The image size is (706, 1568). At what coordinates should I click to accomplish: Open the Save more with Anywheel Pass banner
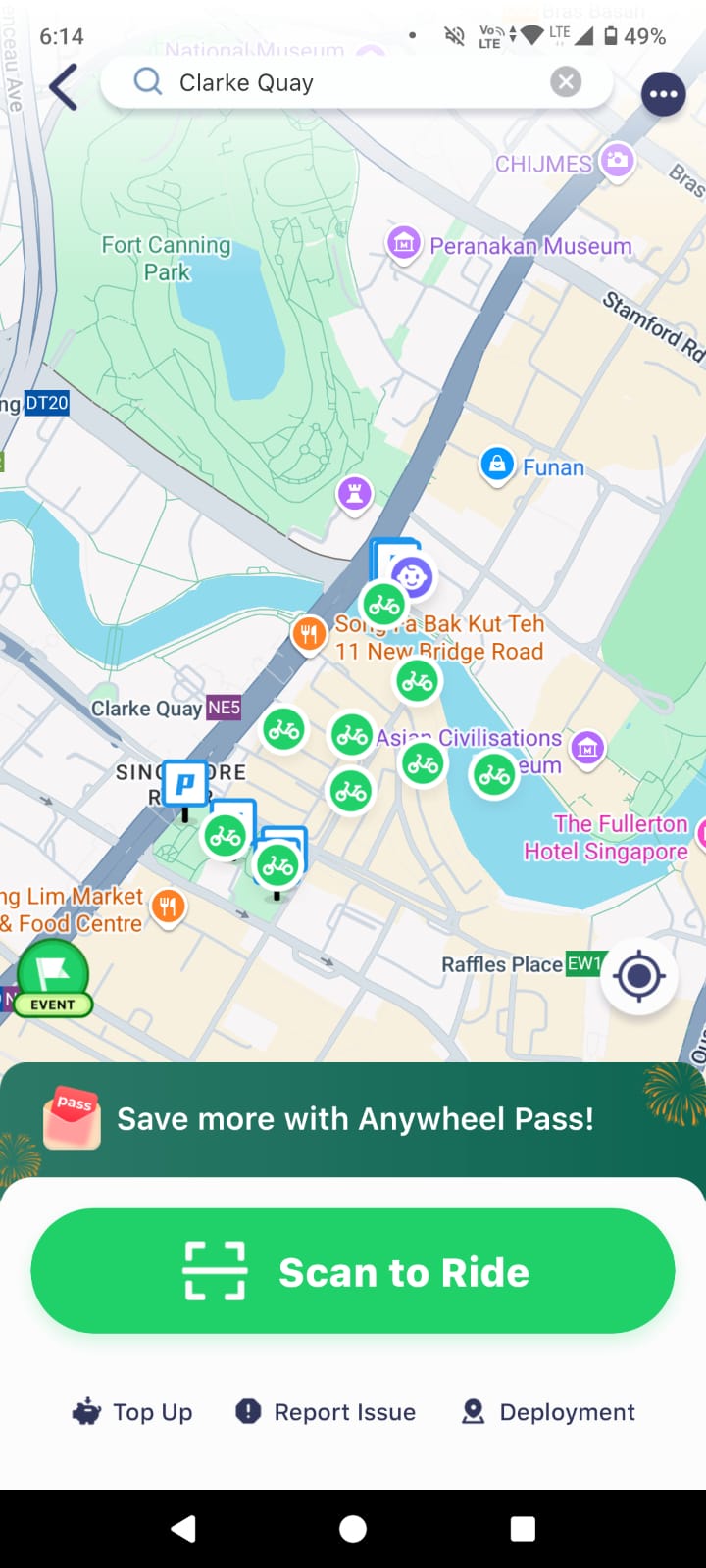coord(353,1119)
